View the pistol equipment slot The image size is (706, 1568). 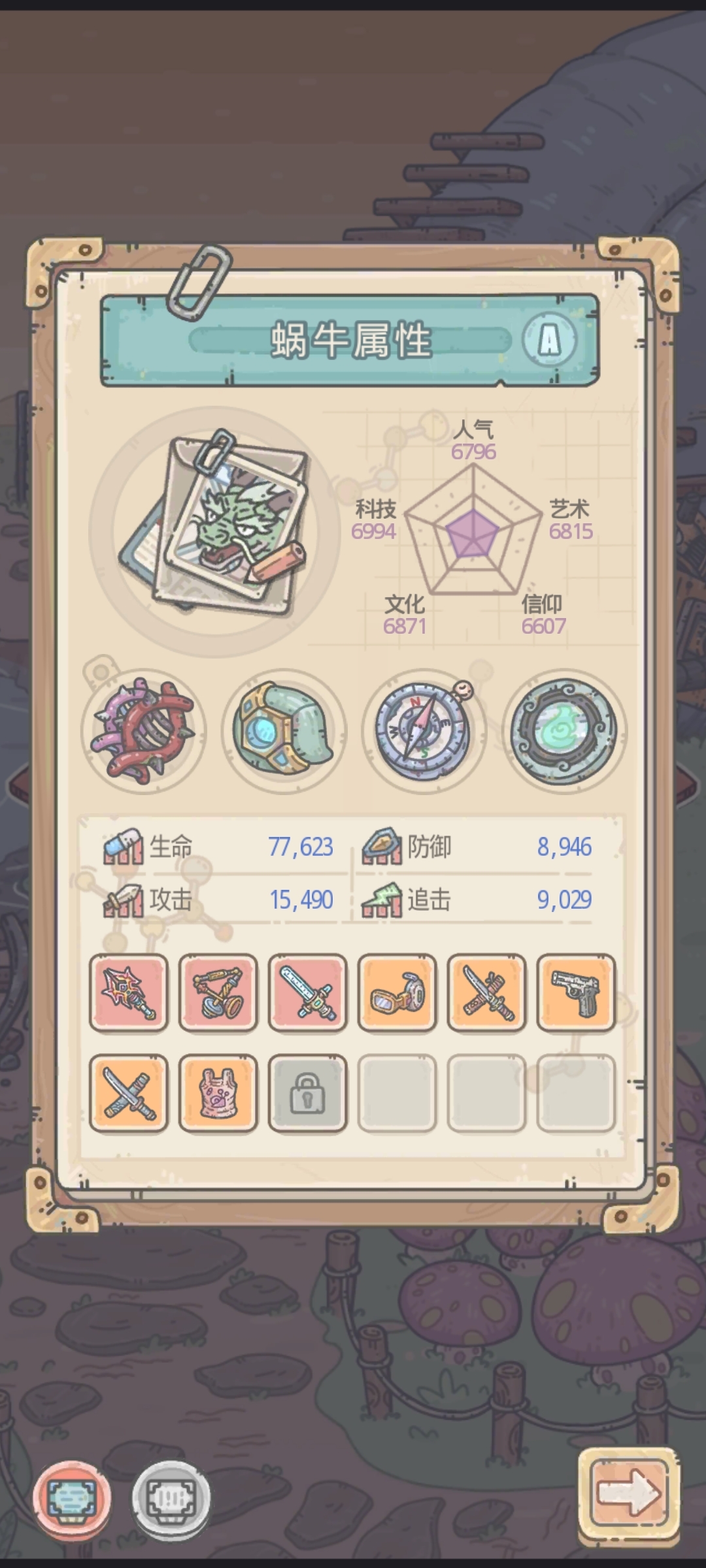pos(576,992)
